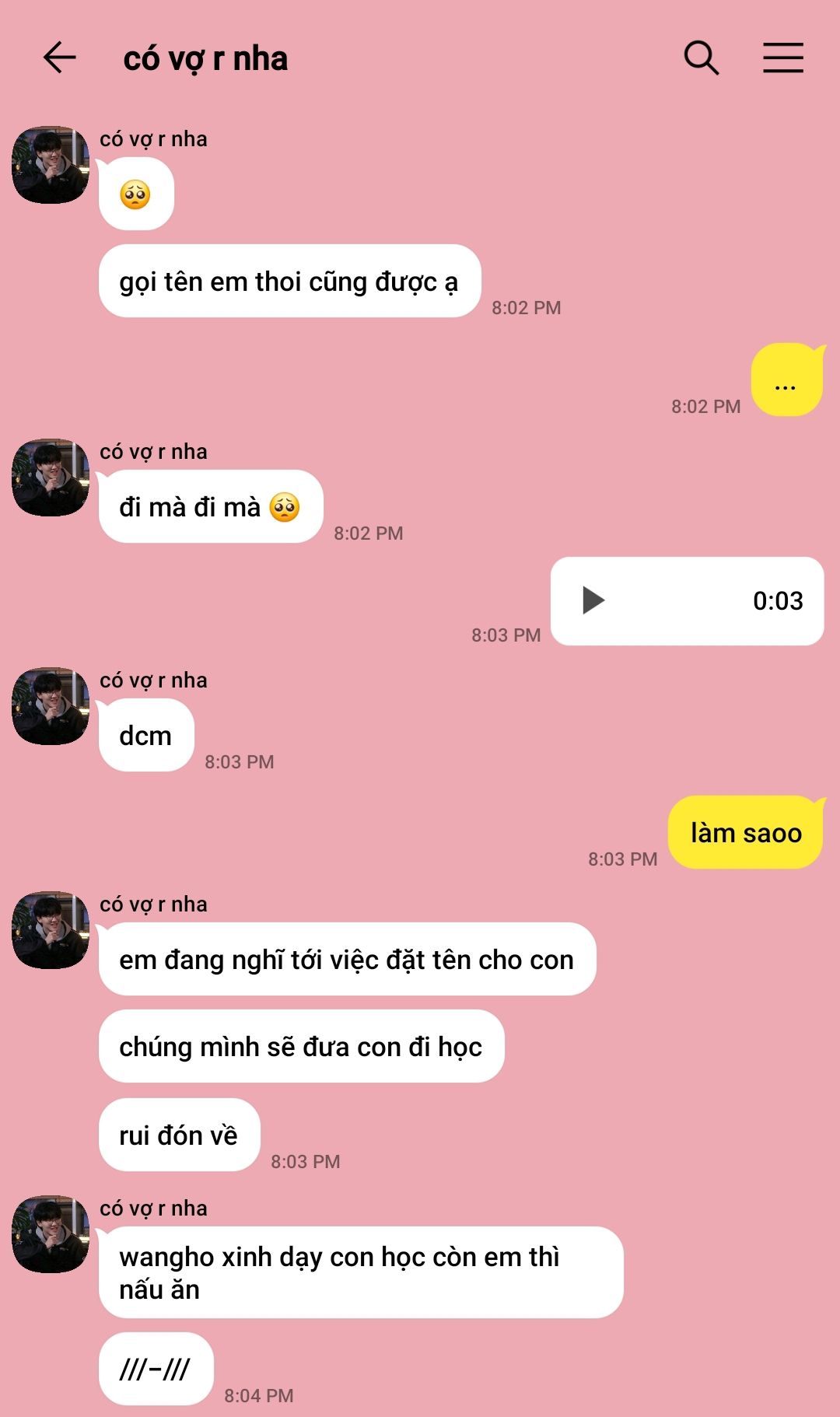840x1417 pixels.
Task: Open the sender's profile photo above "dcm"
Action: 51,706
